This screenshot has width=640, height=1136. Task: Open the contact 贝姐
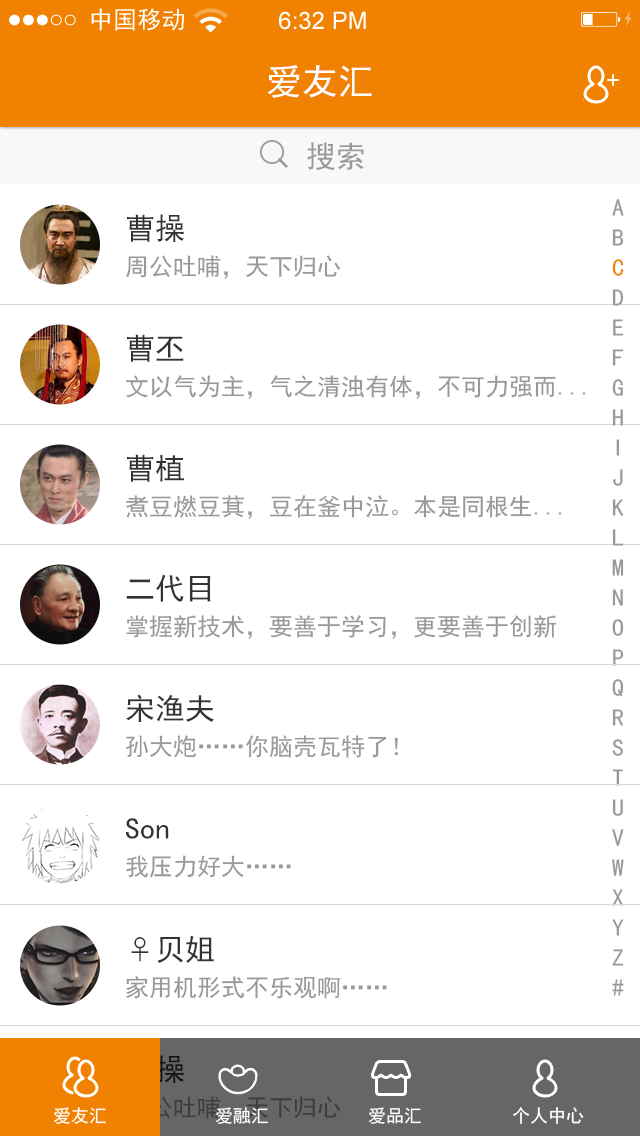[x=300, y=965]
